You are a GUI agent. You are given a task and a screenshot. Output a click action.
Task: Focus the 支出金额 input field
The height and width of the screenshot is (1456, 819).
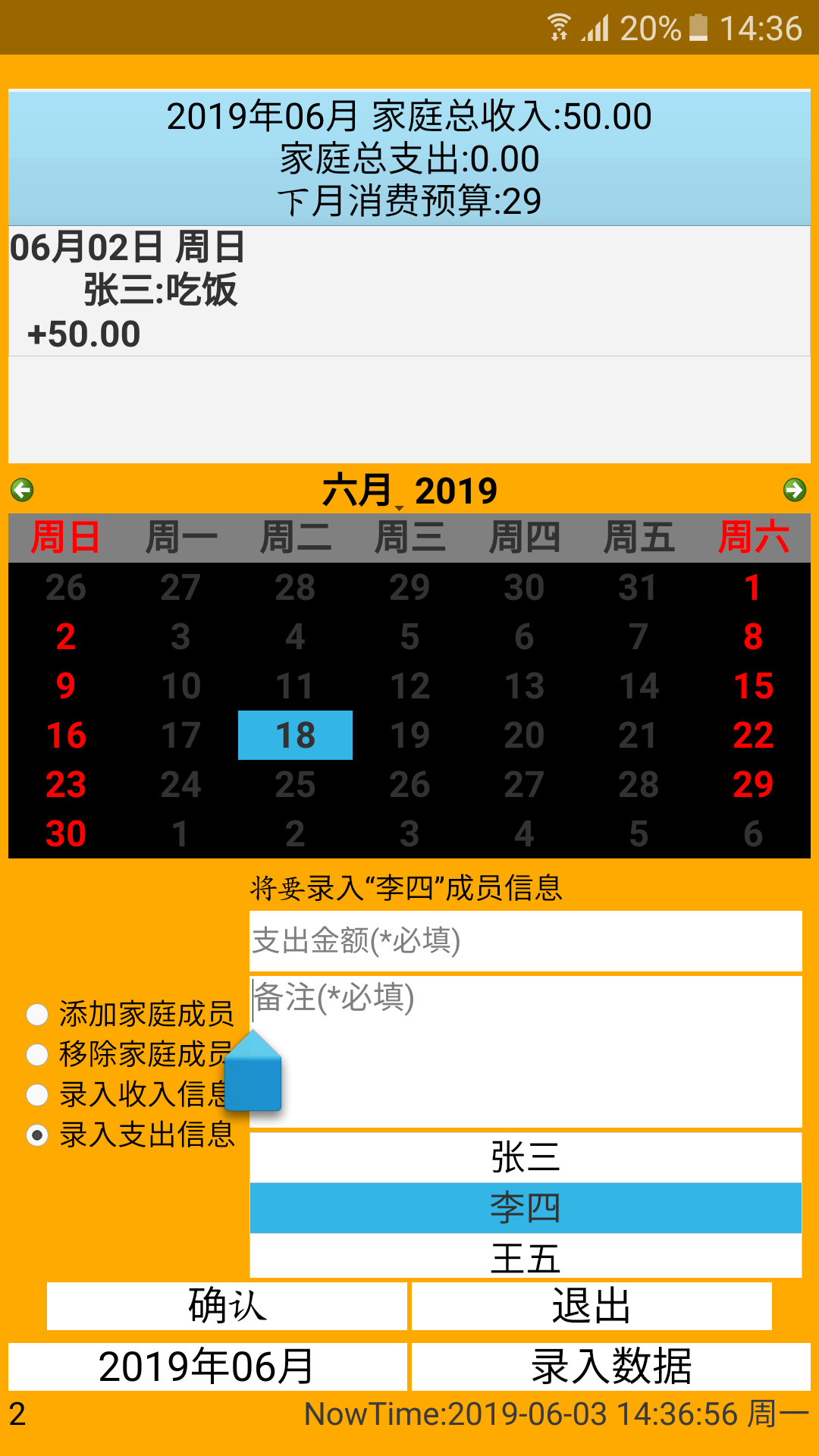click(525, 941)
